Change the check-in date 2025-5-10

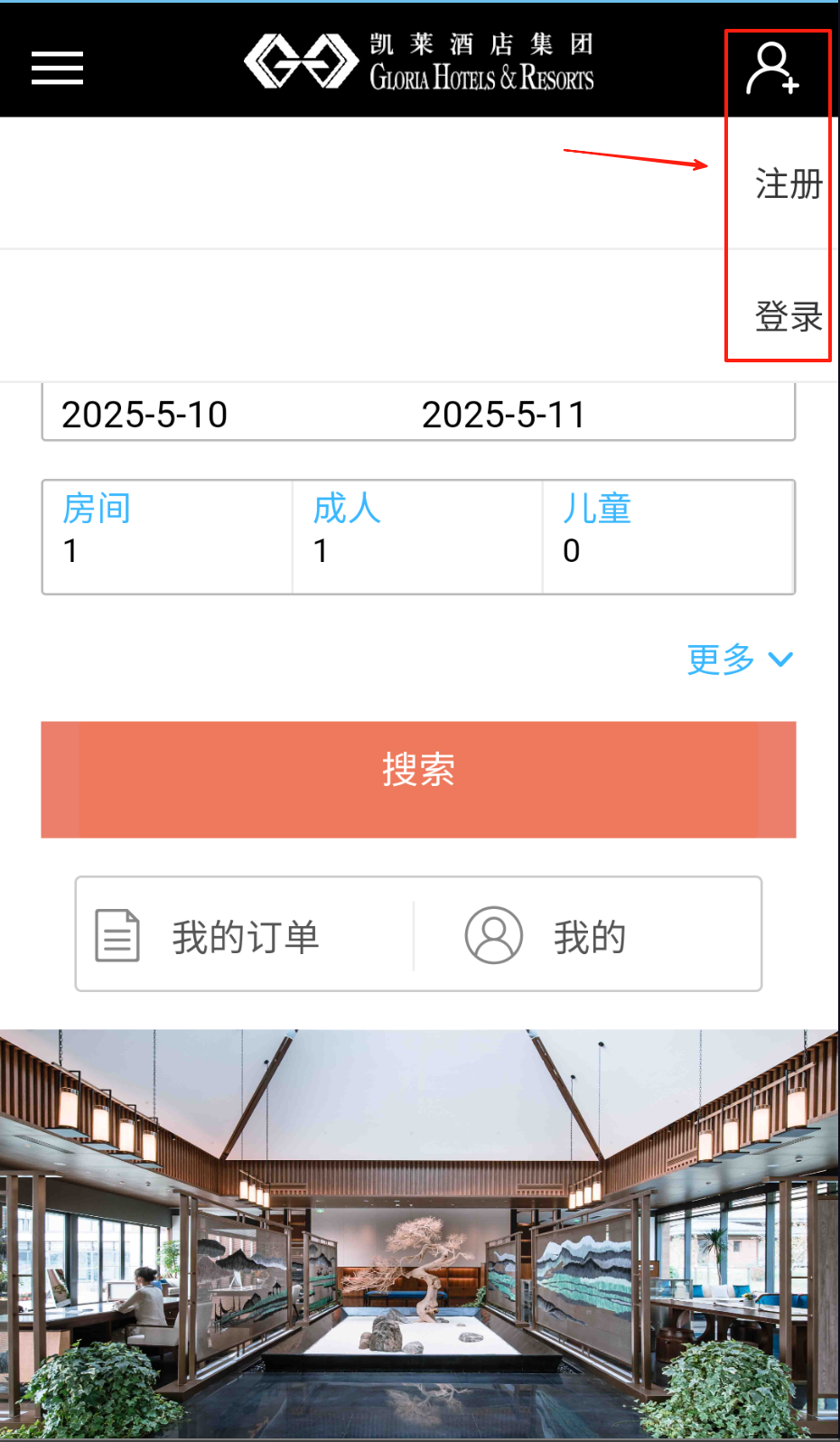point(145,415)
